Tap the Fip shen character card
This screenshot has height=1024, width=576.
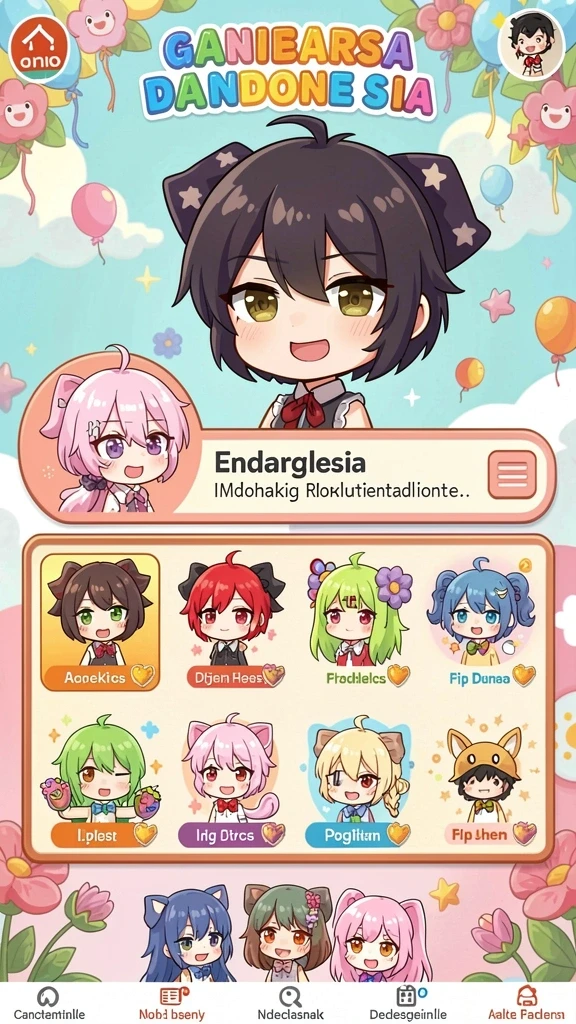(x=483, y=781)
